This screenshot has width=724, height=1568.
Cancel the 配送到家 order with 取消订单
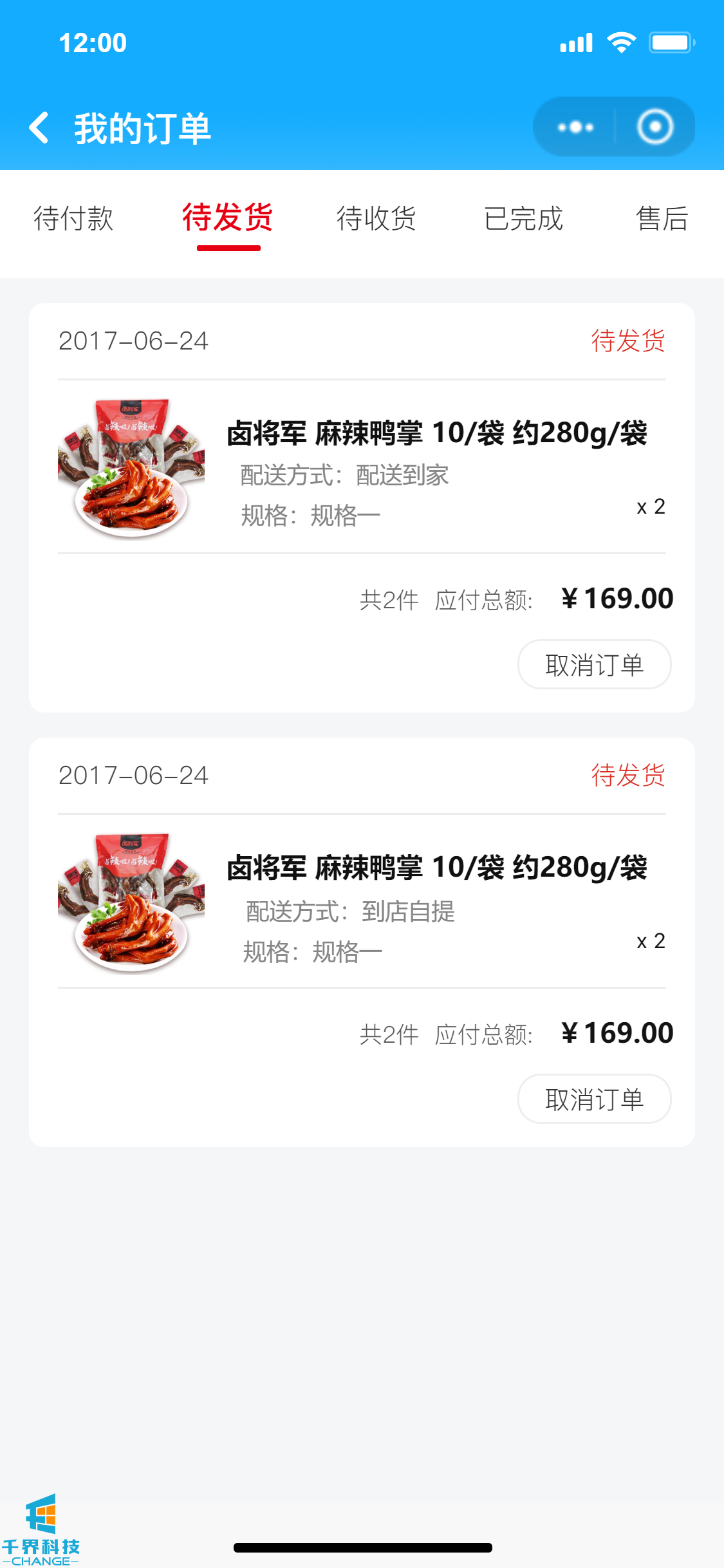click(x=594, y=664)
